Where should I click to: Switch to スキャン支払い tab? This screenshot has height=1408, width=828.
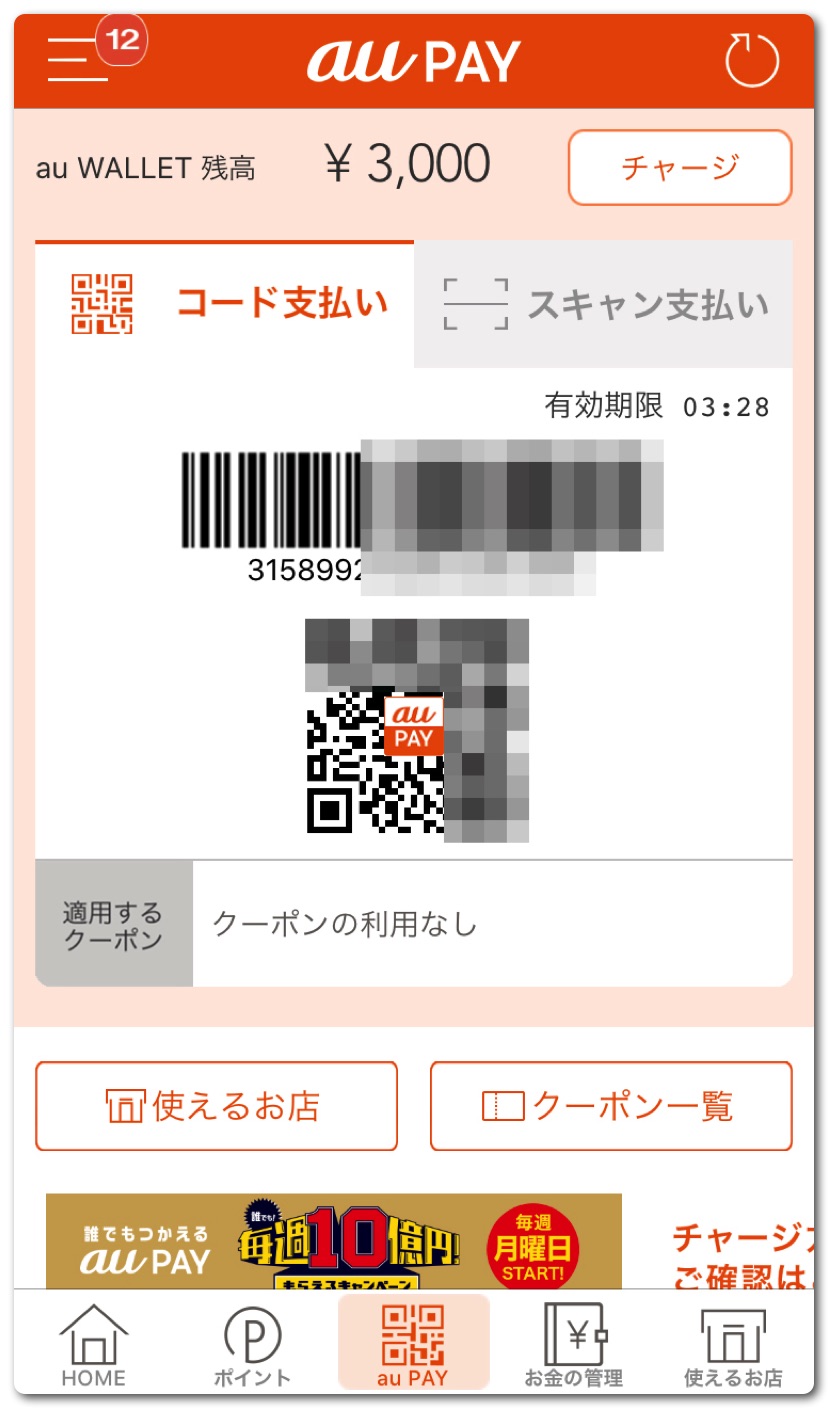[x=604, y=304]
